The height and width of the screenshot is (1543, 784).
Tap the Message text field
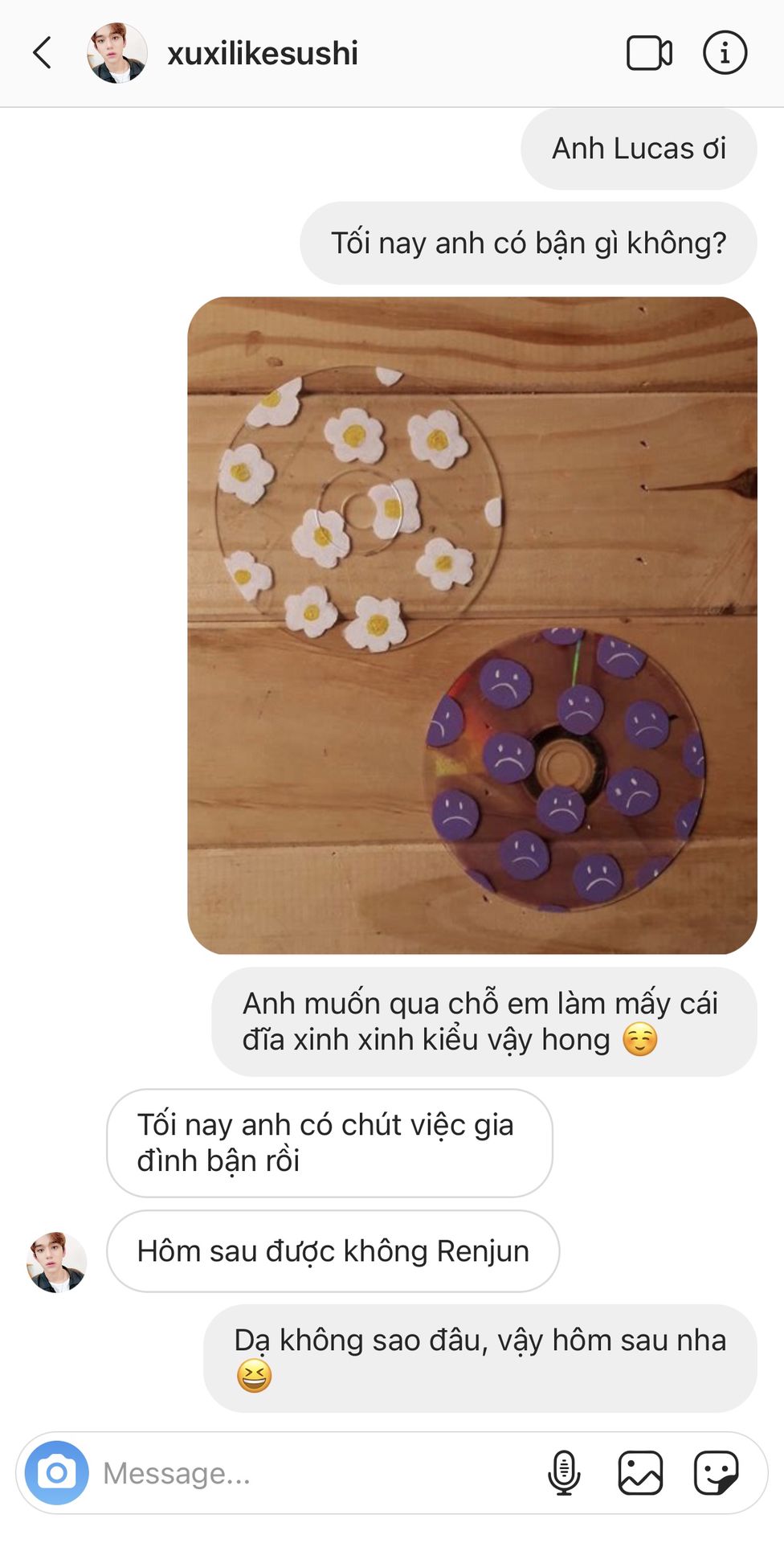coord(313,1472)
